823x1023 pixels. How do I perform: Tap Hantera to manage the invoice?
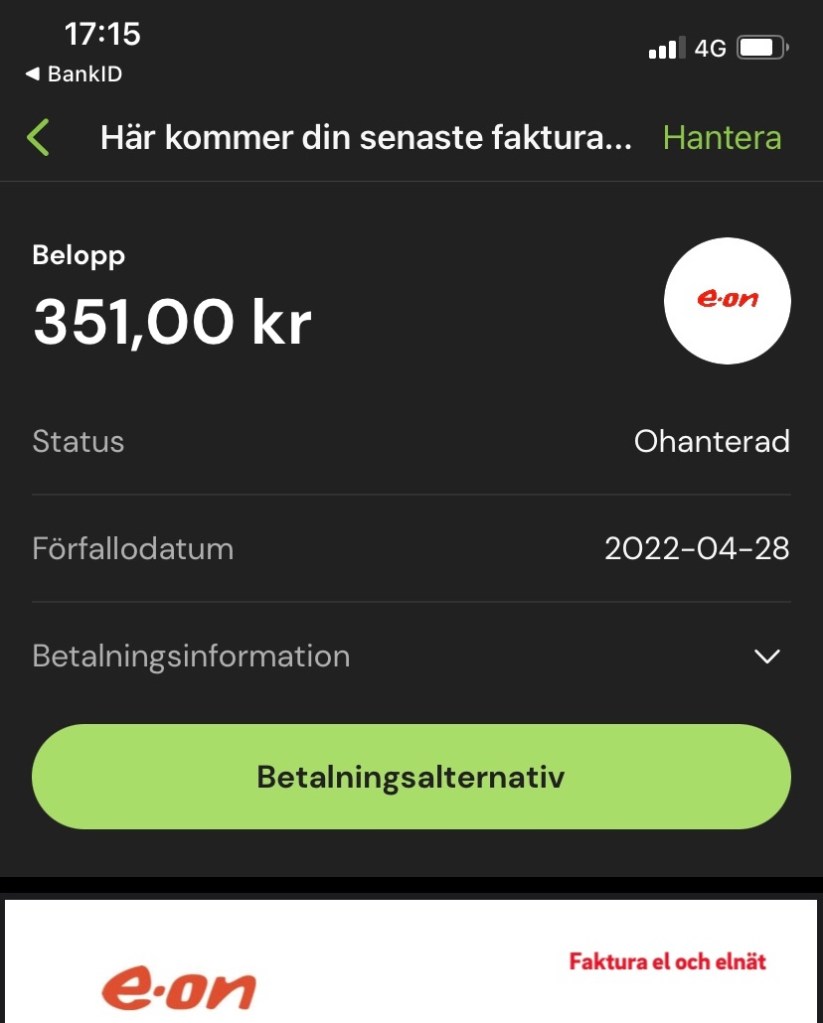point(722,138)
